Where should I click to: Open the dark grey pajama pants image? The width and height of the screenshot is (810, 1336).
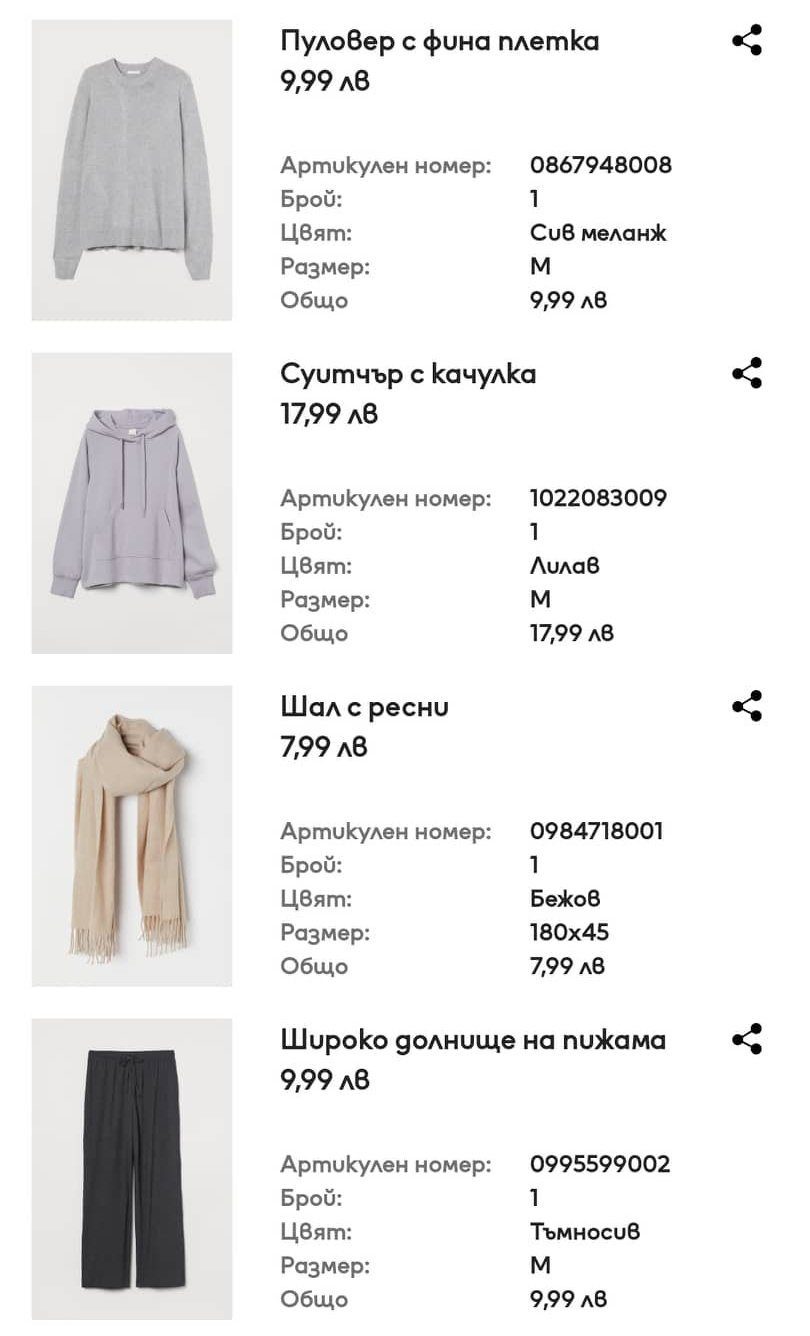point(132,1169)
